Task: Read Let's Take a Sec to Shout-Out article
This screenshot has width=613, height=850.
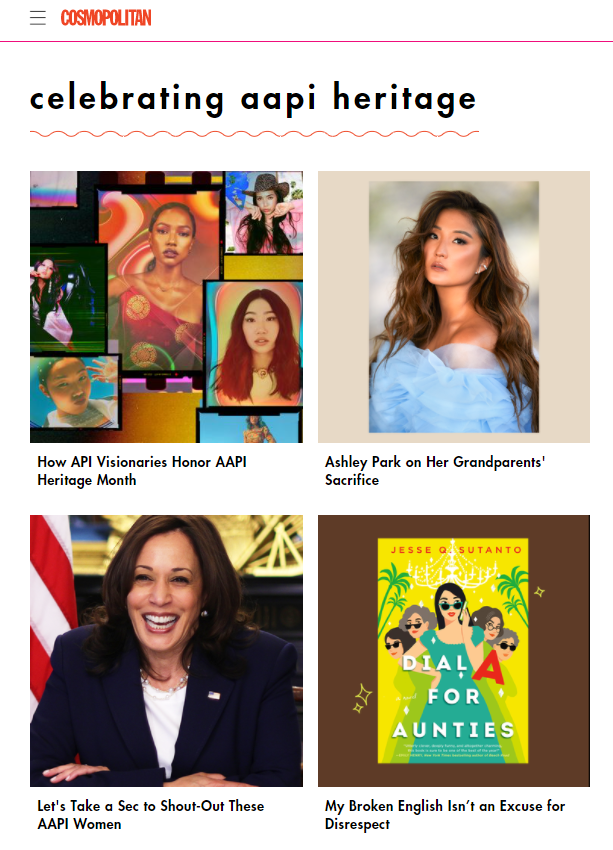Action: [151, 815]
